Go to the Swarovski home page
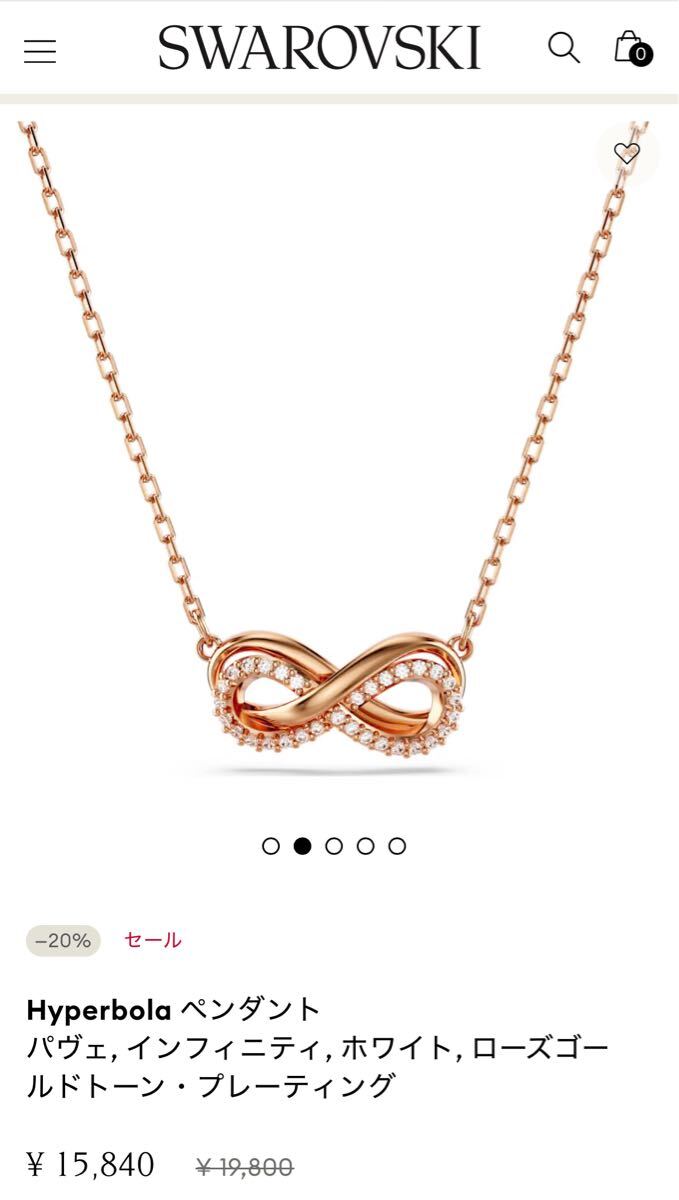Image resolution: width=679 pixels, height=1200 pixels. tap(319, 49)
